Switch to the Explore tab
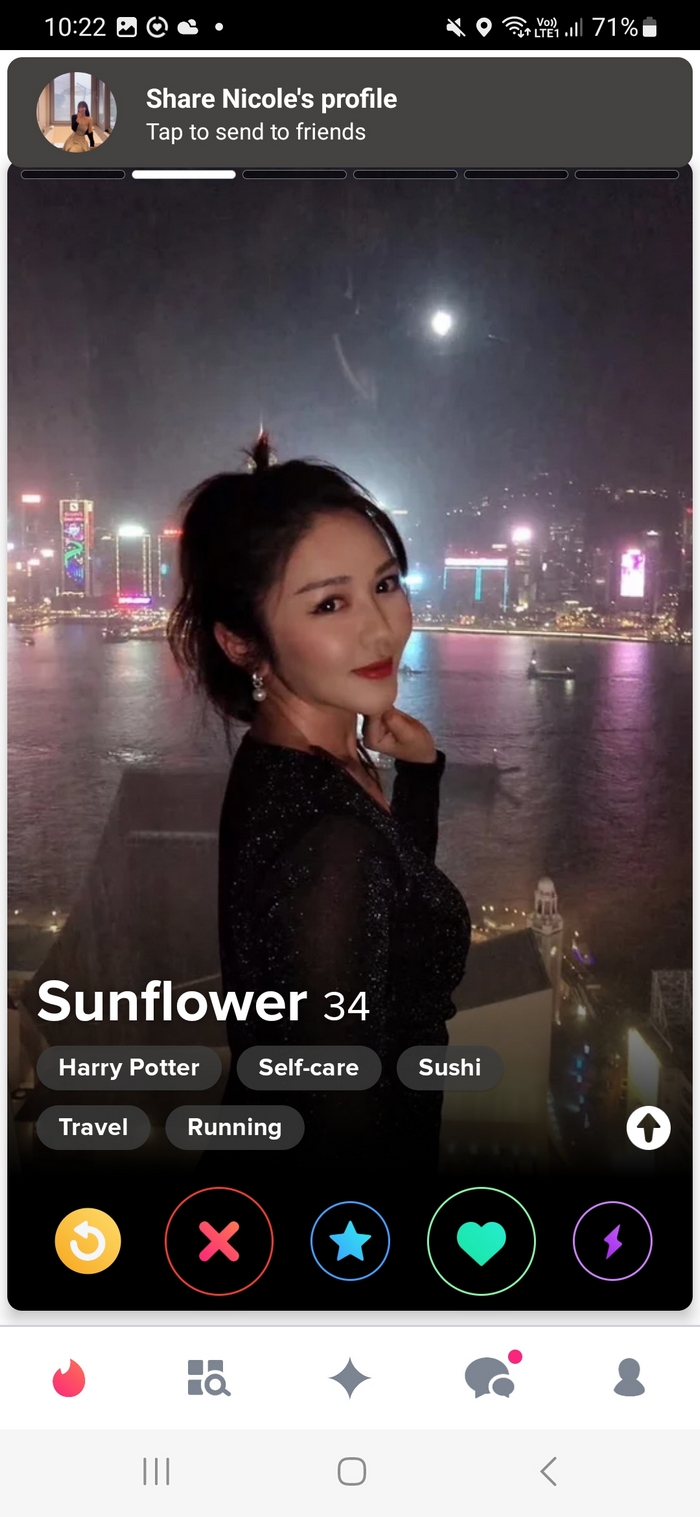This screenshot has width=700, height=1517. [209, 1379]
